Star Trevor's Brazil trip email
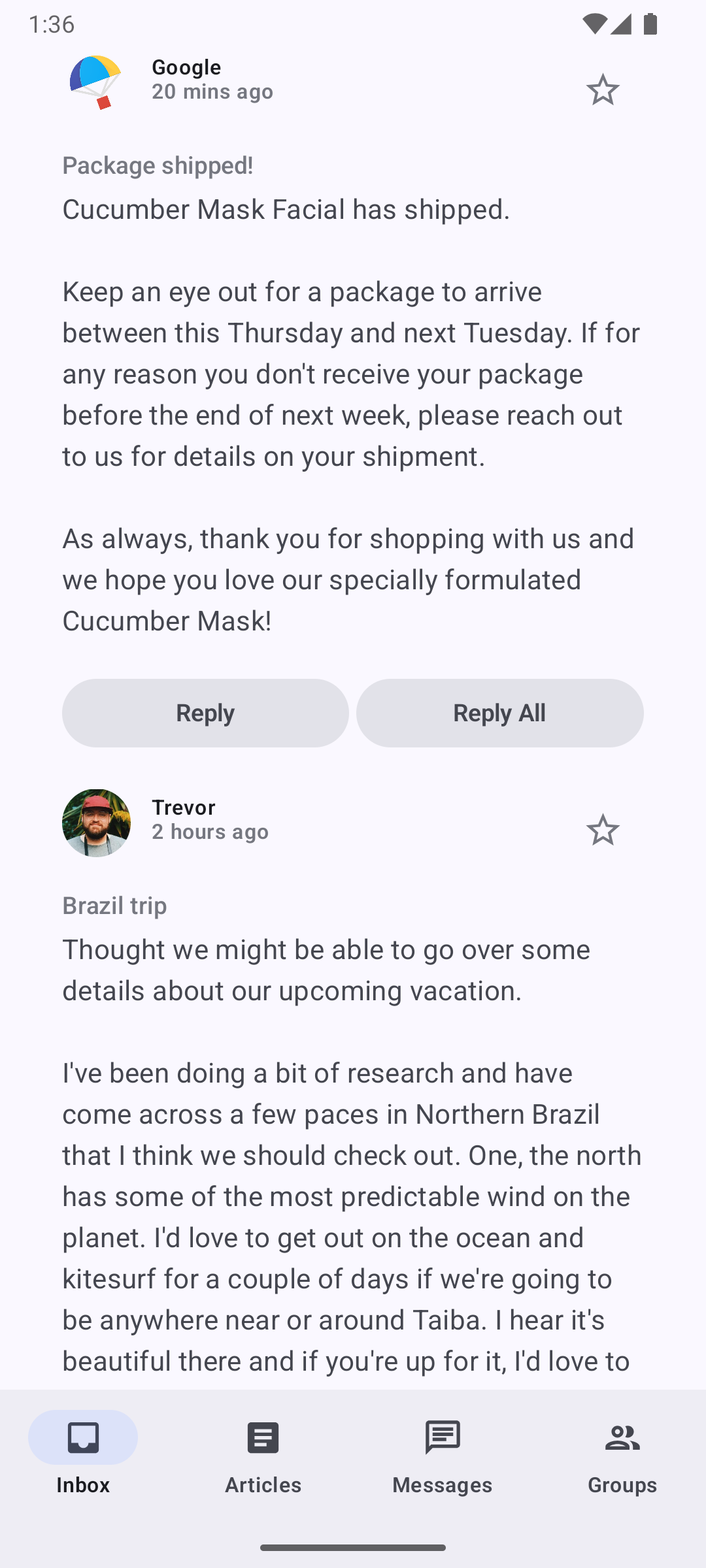This screenshot has width=706, height=1568. click(x=602, y=830)
